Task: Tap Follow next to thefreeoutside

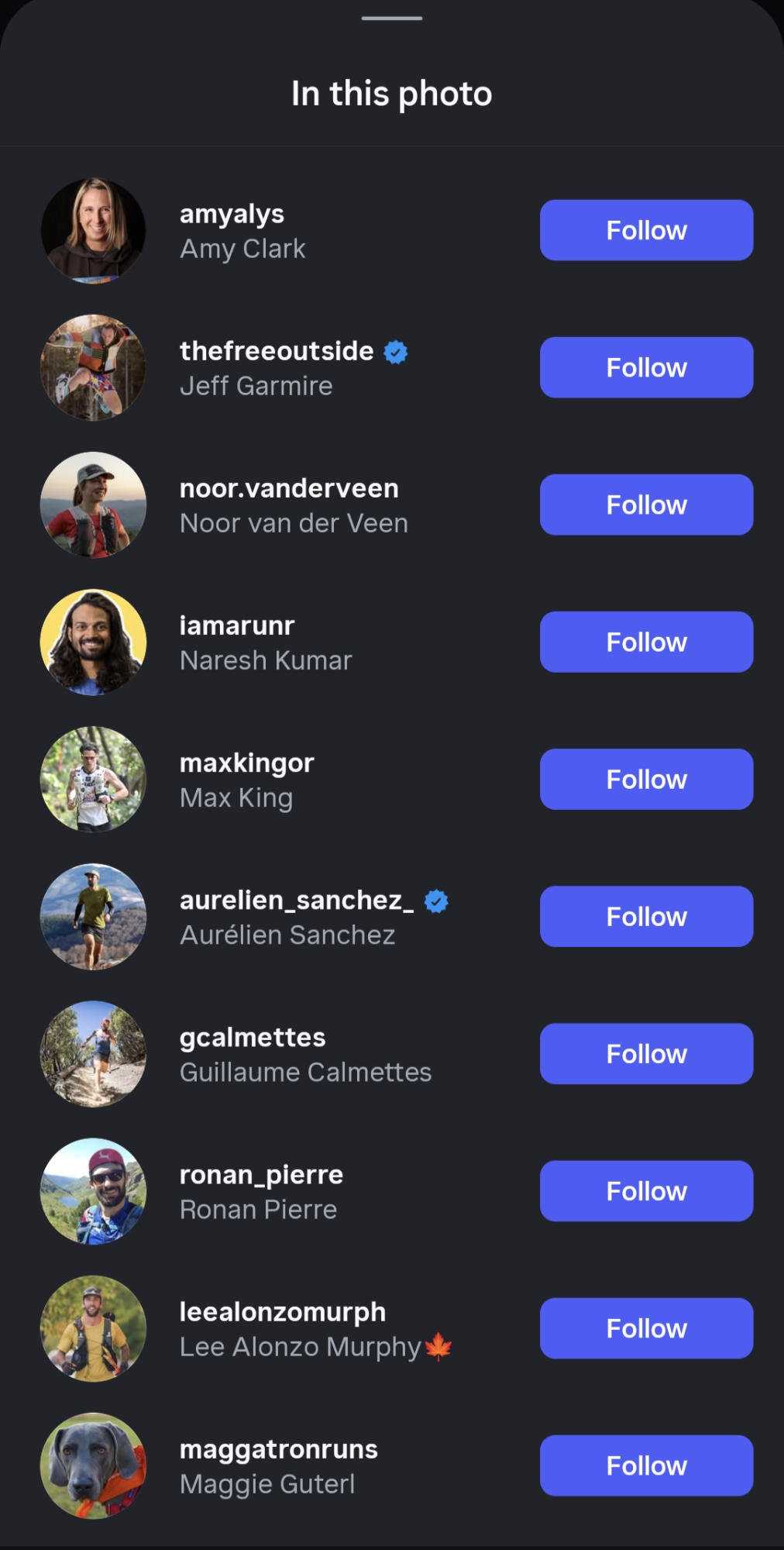Action: [x=646, y=367]
